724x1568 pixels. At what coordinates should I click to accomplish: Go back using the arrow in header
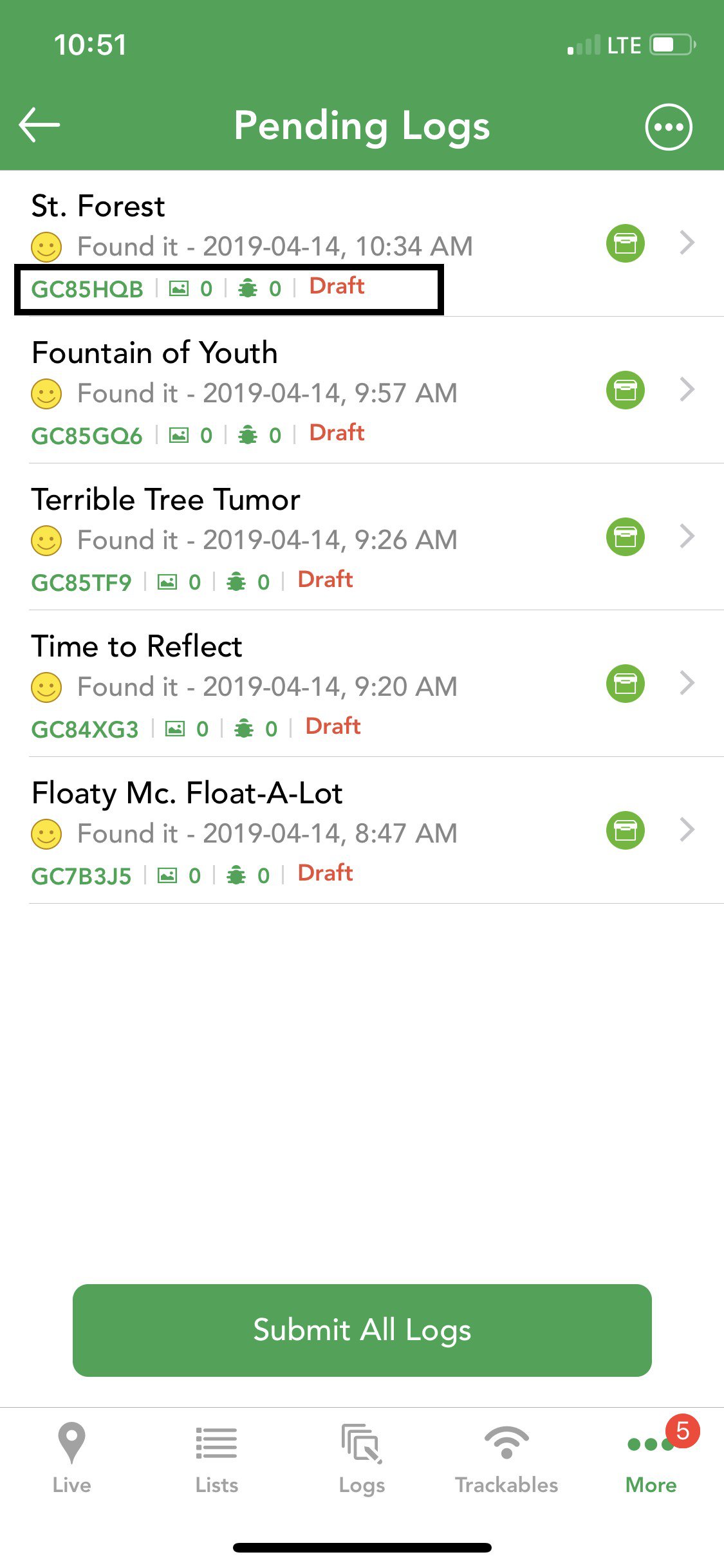pyautogui.click(x=39, y=125)
